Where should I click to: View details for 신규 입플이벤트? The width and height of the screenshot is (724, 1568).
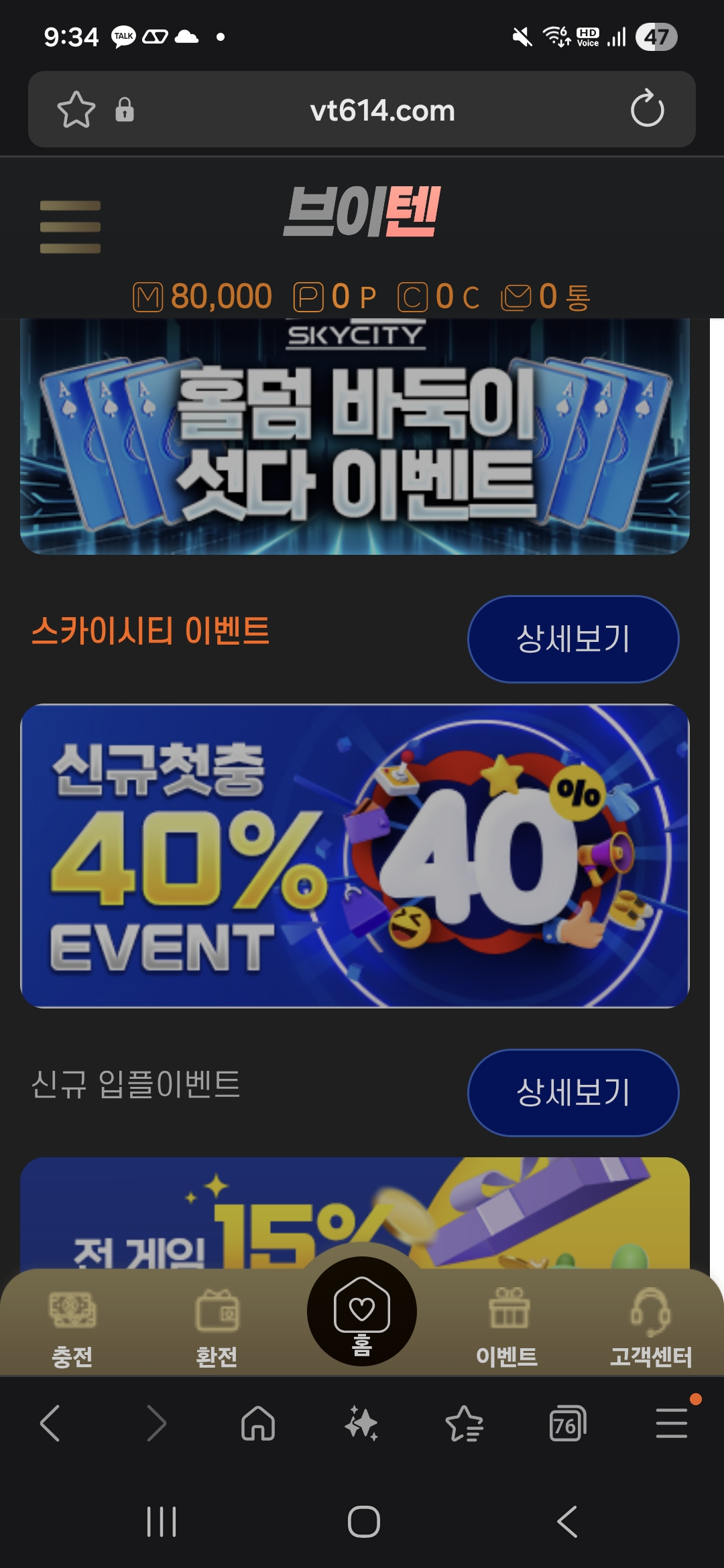click(x=572, y=1092)
